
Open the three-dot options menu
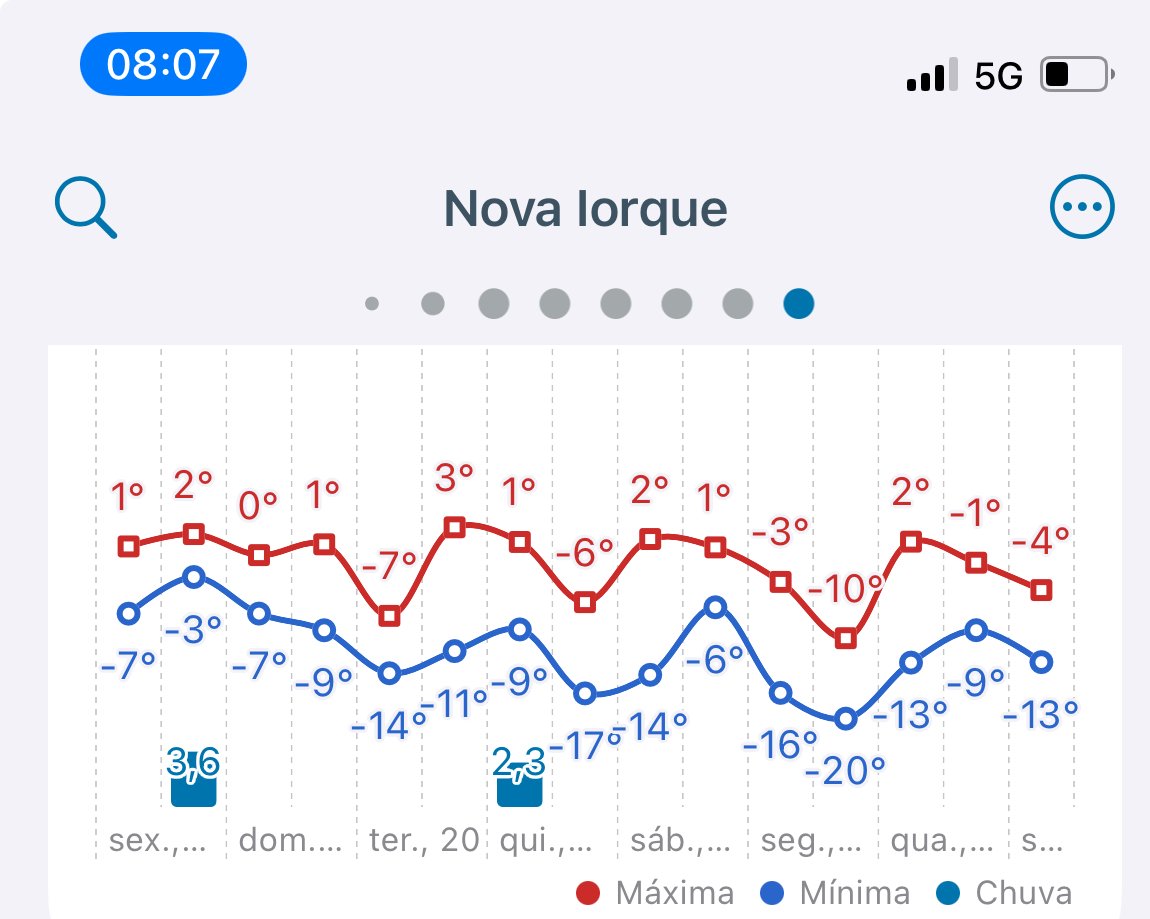tap(1081, 208)
